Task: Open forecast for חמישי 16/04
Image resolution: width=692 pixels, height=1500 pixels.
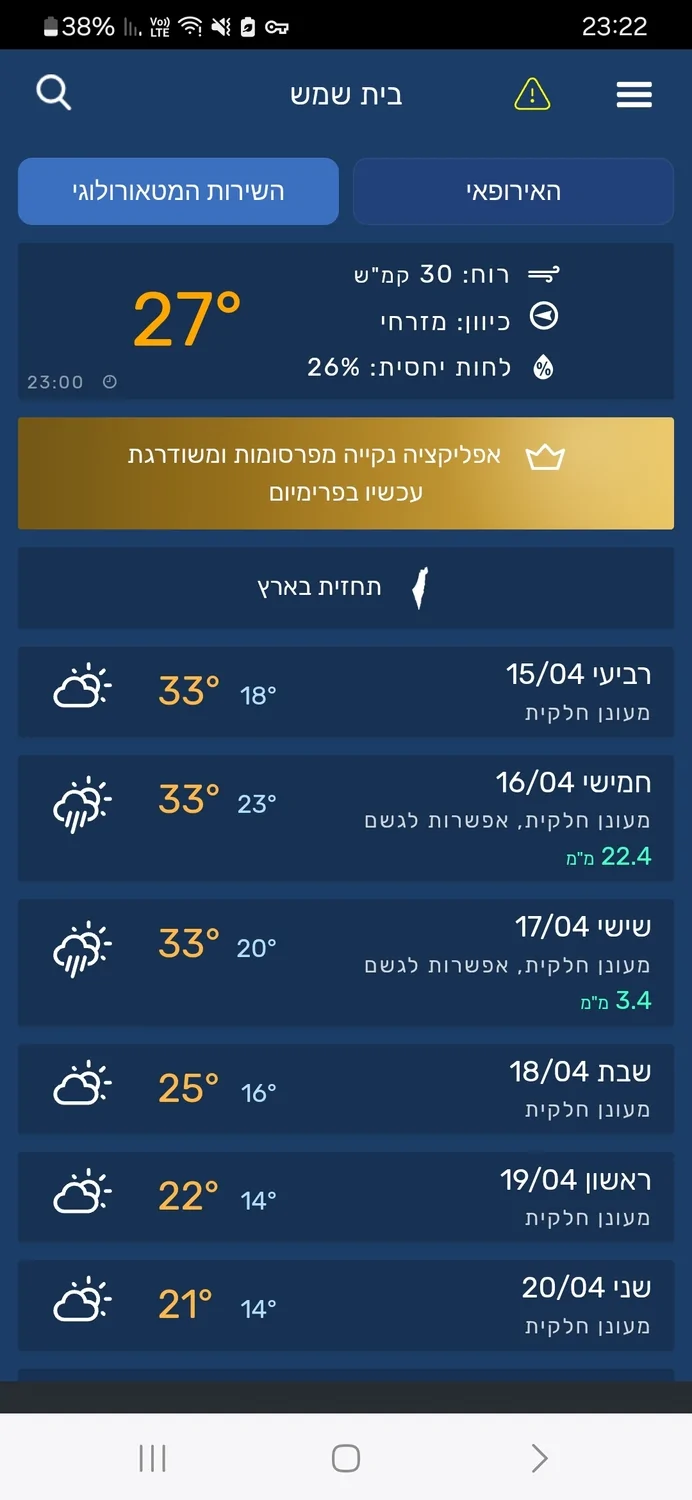Action: [x=346, y=817]
